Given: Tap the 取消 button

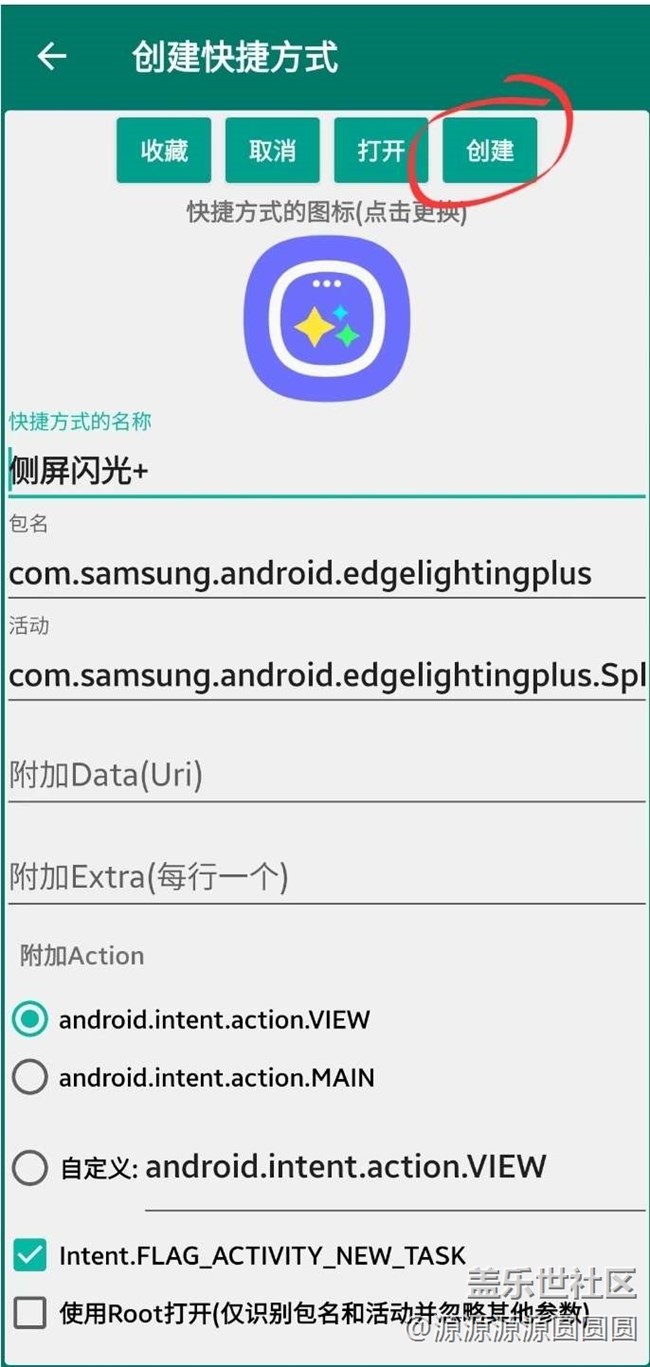Looking at the screenshot, I should click(272, 151).
